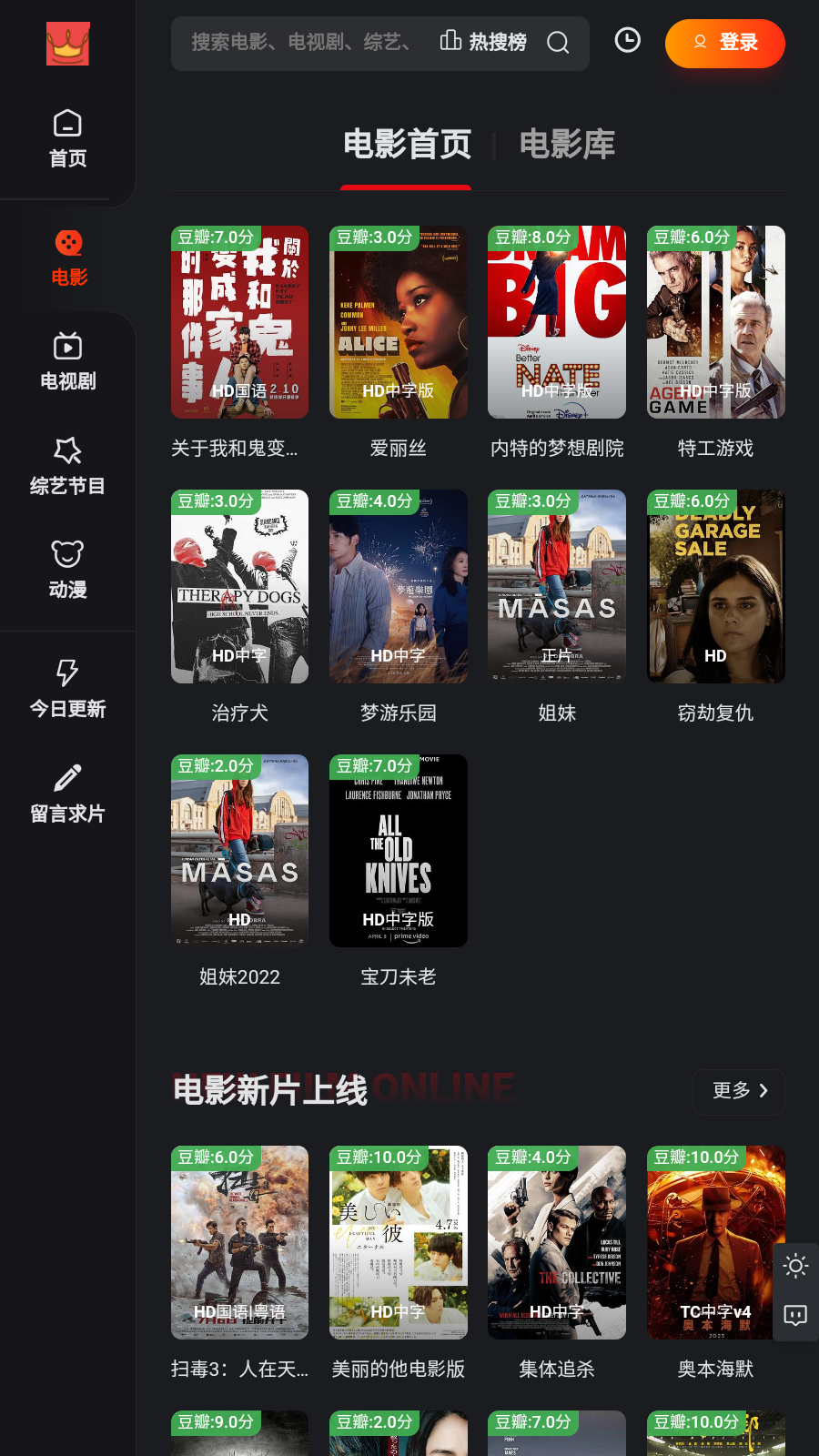The width and height of the screenshot is (819, 1456).
Task: Open the movie 宝刀未老
Action: (399, 872)
